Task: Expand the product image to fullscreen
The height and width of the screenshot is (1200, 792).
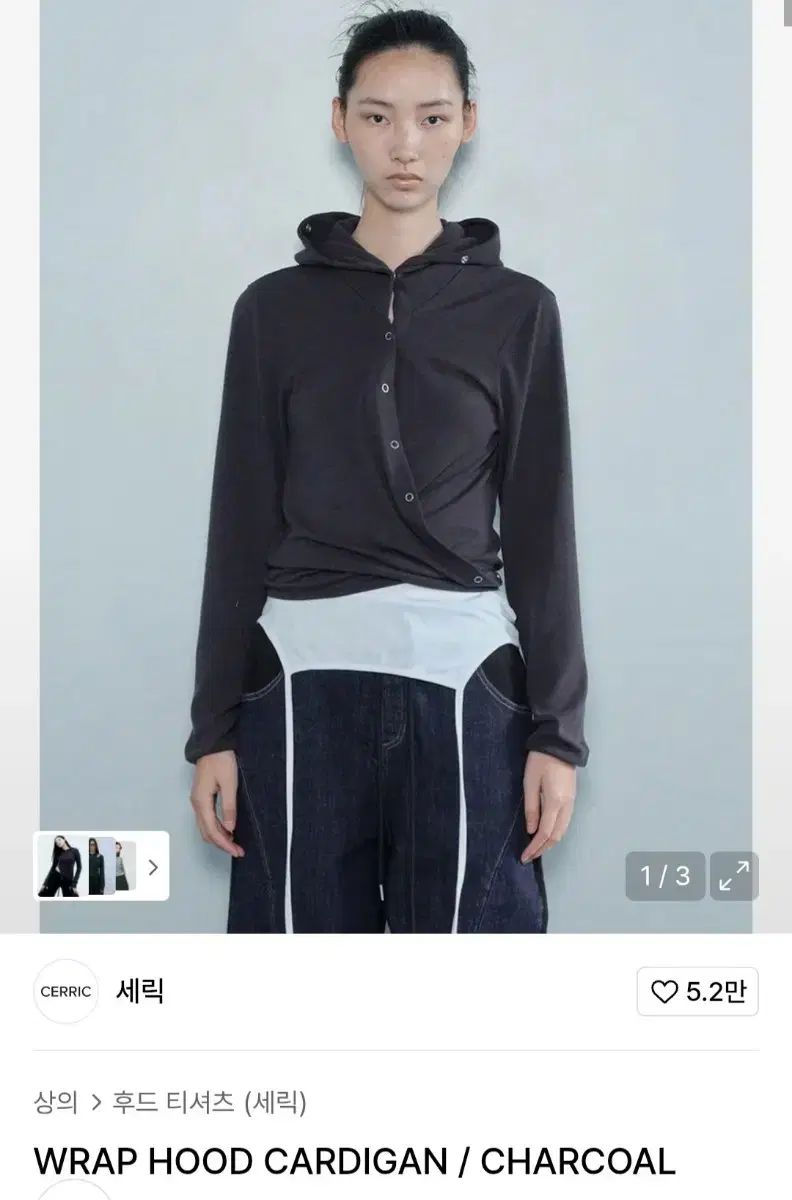Action: pyautogui.click(x=734, y=877)
